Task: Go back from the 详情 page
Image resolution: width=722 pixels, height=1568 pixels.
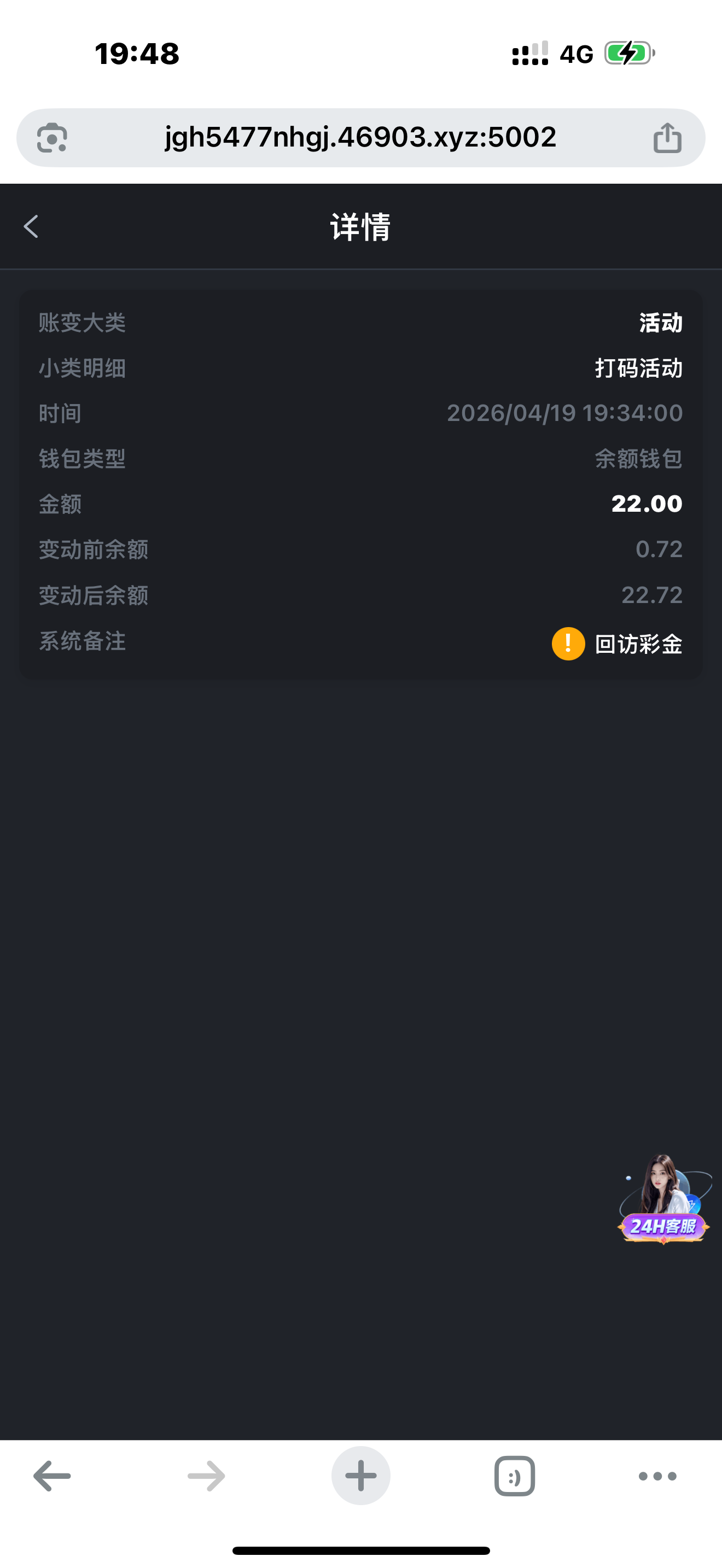Action: [31, 226]
